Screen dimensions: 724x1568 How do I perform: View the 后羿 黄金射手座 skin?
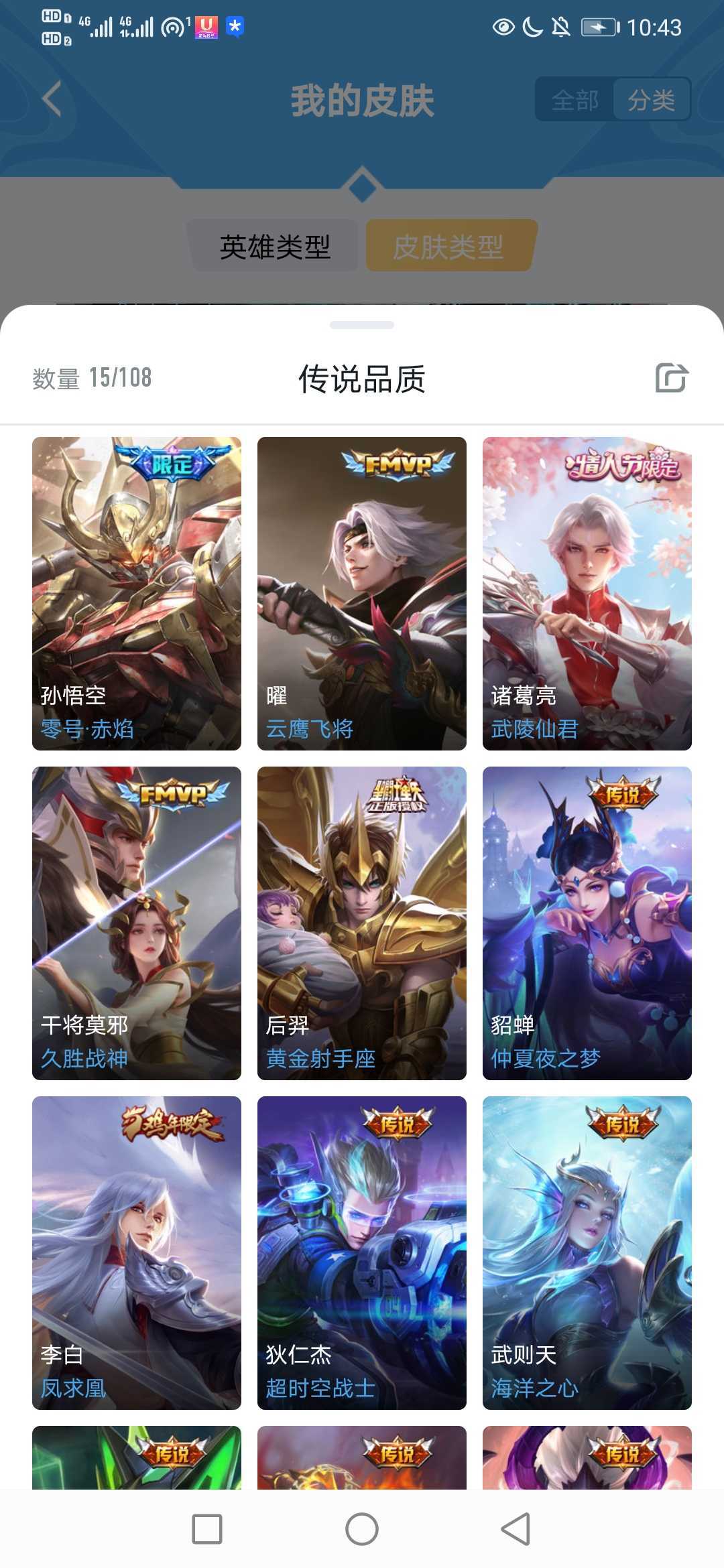(362, 923)
